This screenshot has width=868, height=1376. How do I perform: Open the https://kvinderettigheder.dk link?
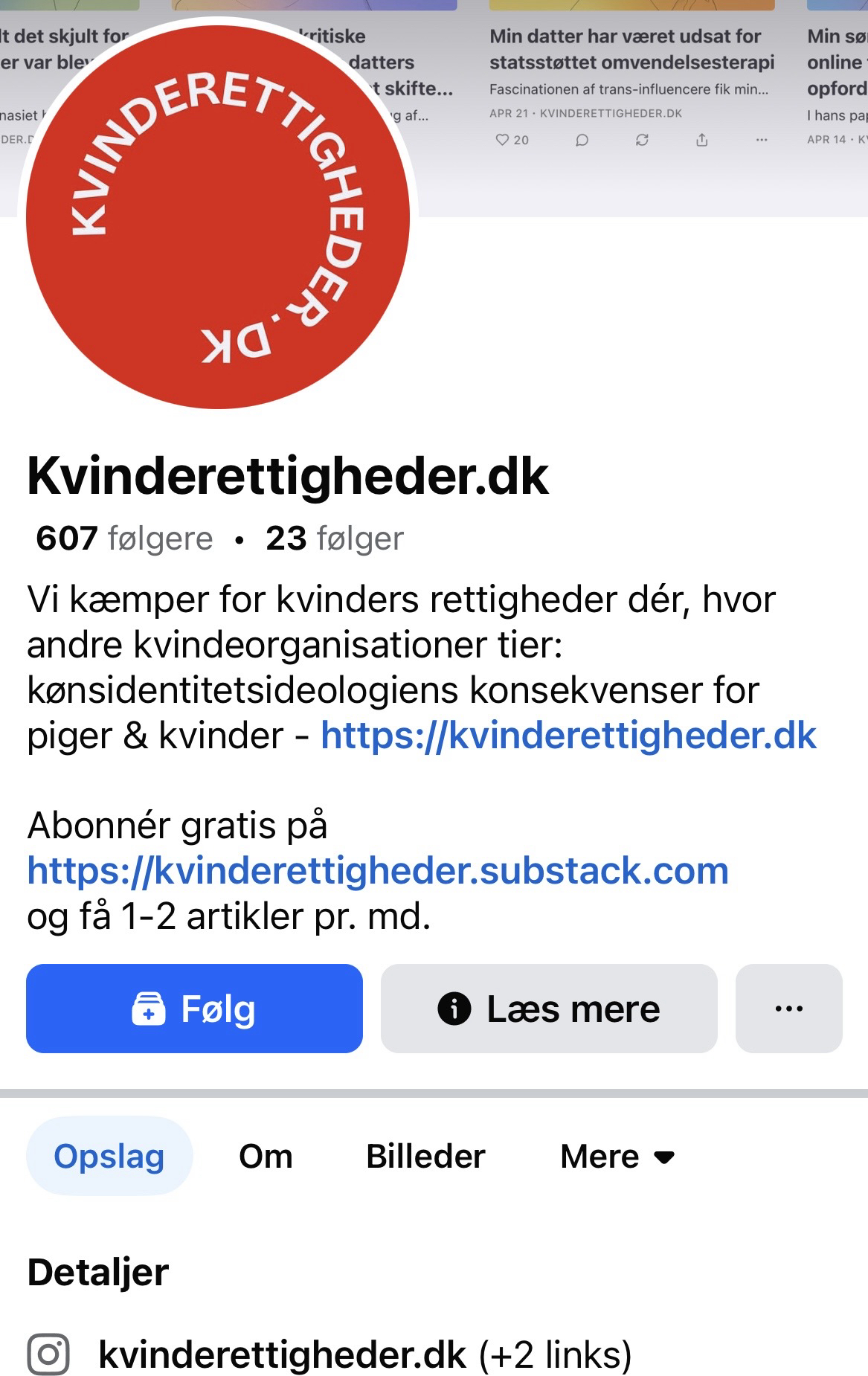[x=568, y=736]
